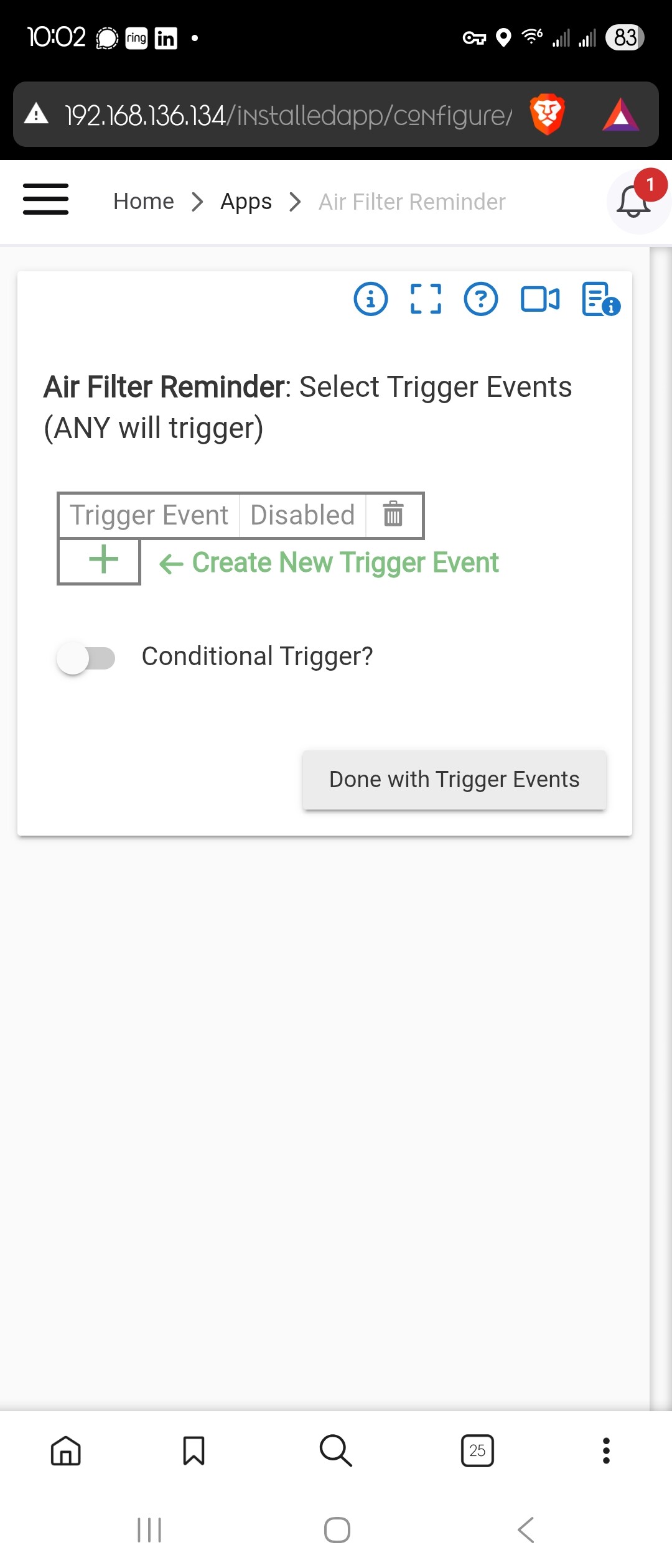Open the browser three-dot menu
The height and width of the screenshot is (1568, 672).
click(606, 1451)
